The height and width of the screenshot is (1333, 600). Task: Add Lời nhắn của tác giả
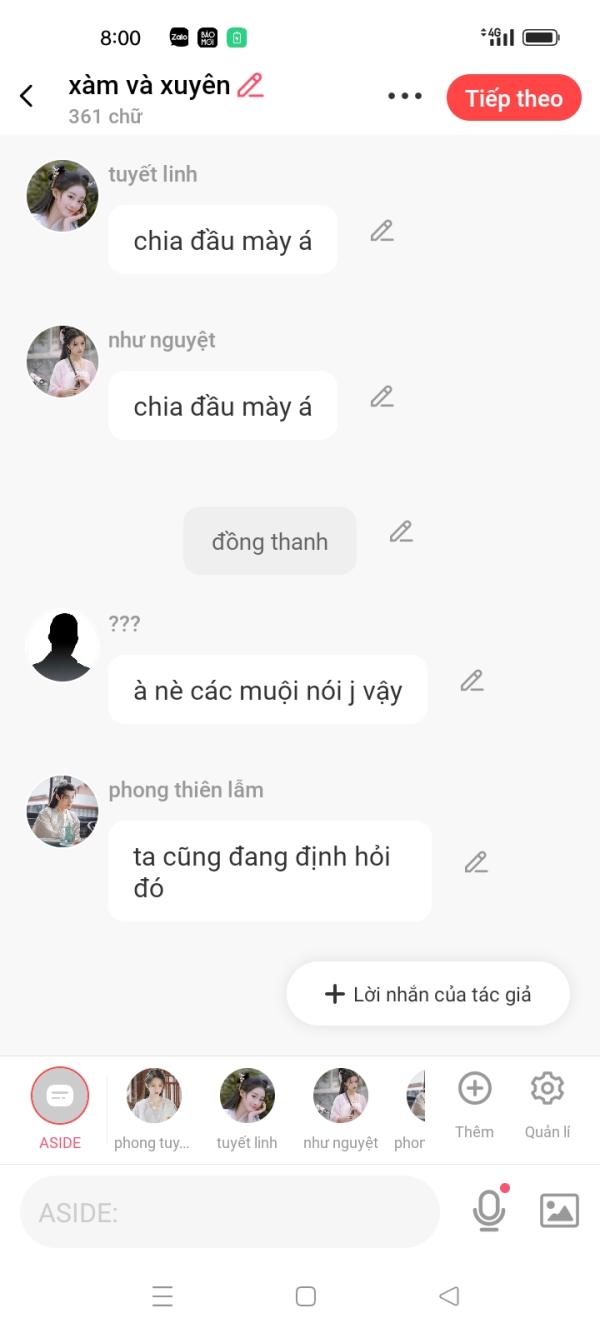[428, 994]
